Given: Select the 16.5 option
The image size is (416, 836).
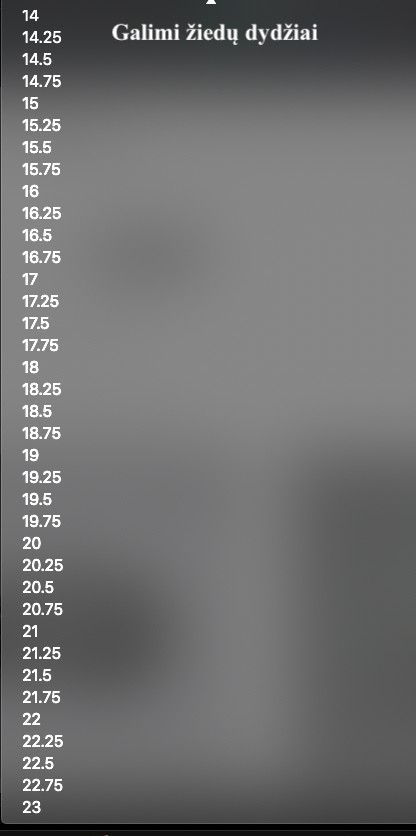Looking at the screenshot, I should click(x=37, y=236).
